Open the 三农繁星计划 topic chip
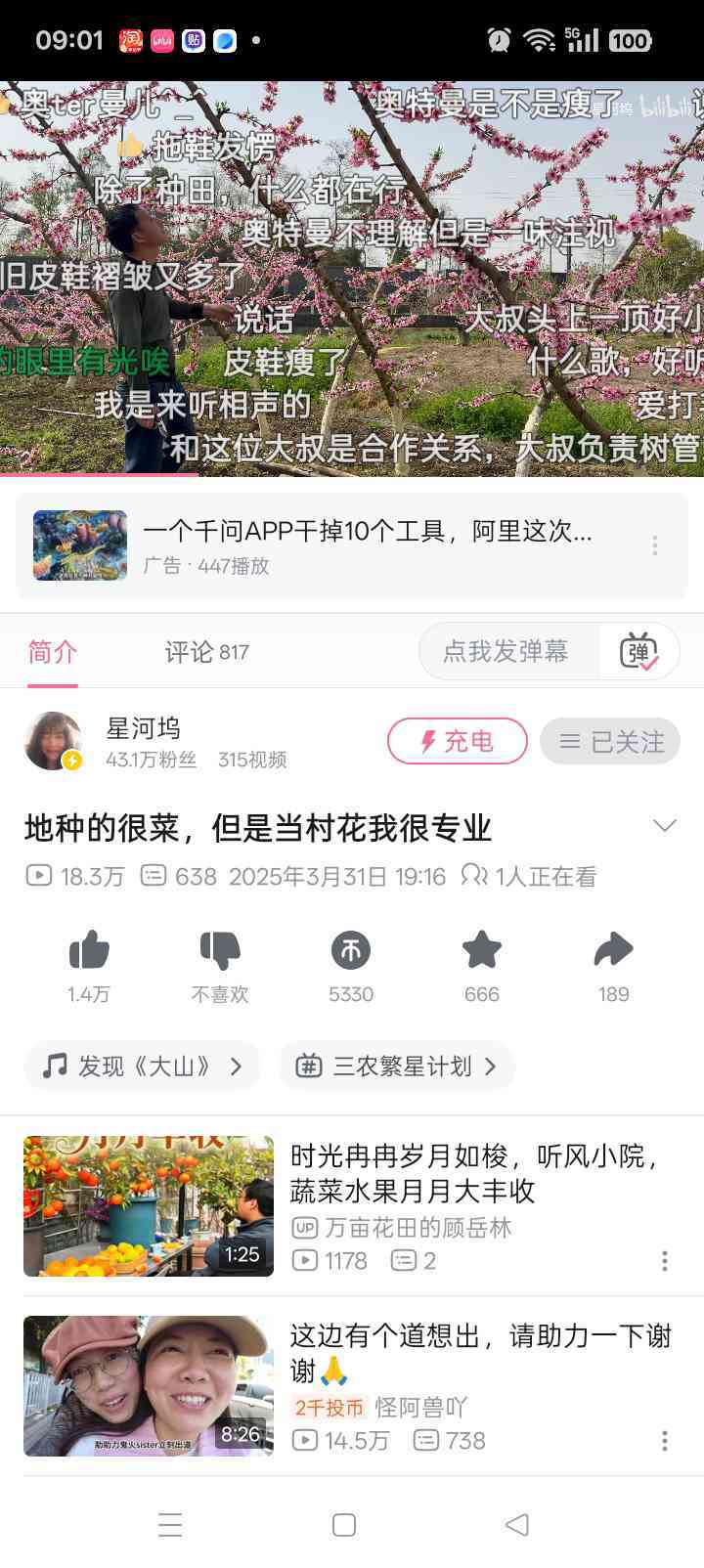Screen dimensions: 704x1568 tap(397, 1067)
